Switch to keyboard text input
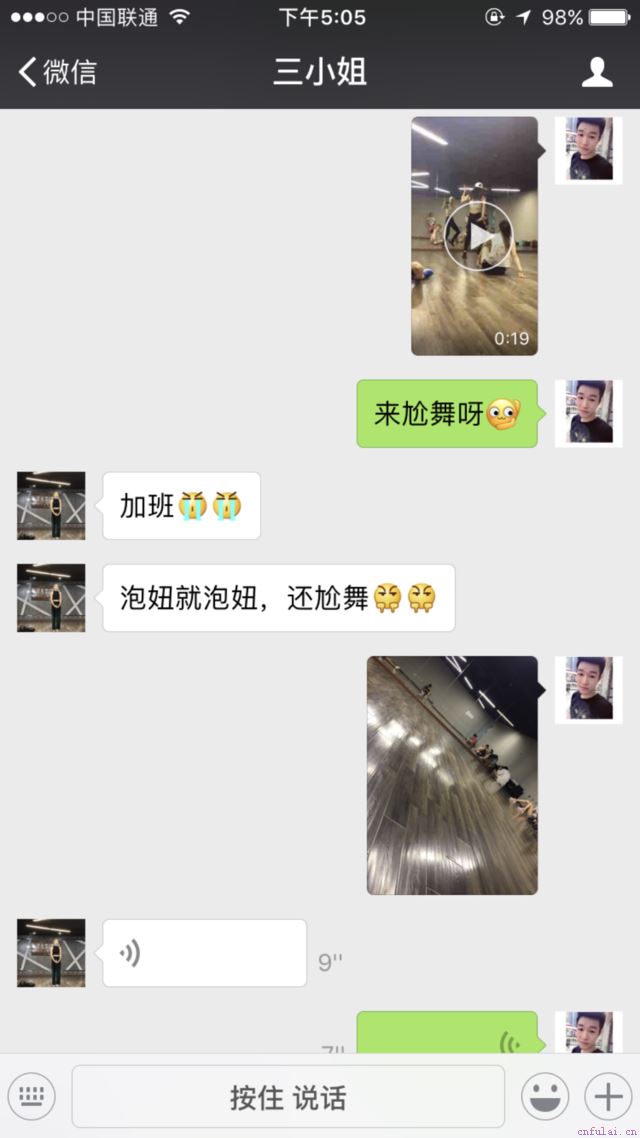 click(32, 1097)
